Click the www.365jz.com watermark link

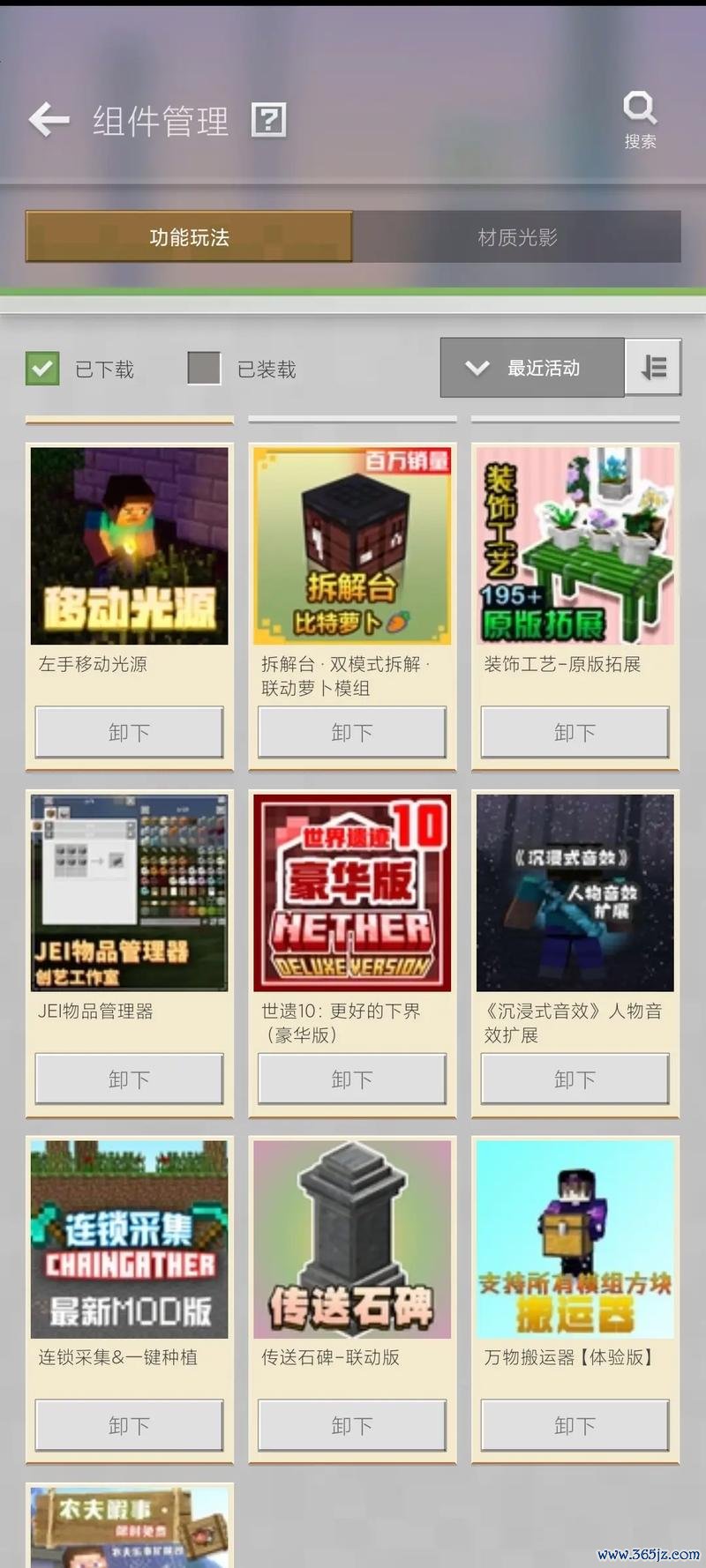[648, 1555]
